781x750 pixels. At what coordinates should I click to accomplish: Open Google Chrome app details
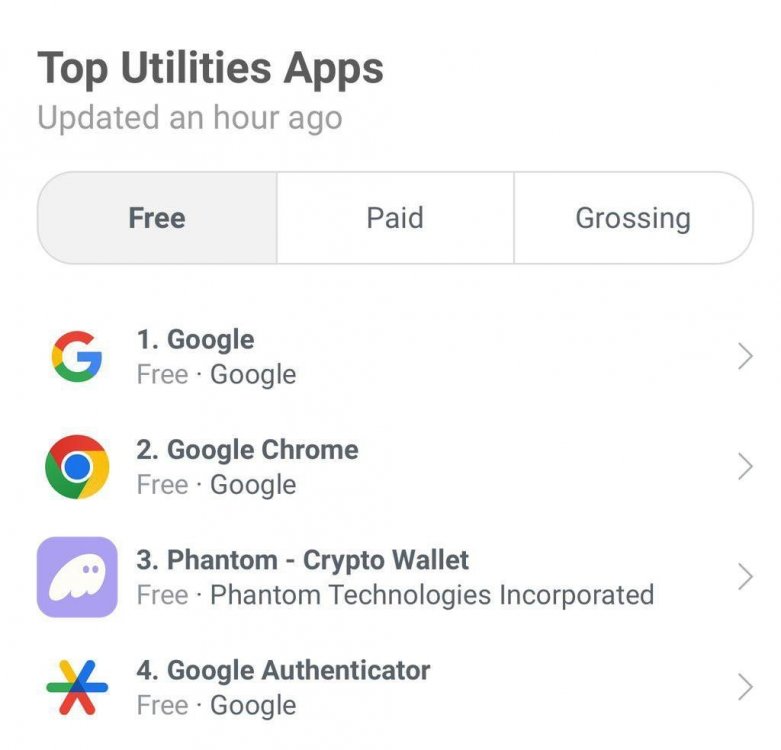click(x=390, y=467)
